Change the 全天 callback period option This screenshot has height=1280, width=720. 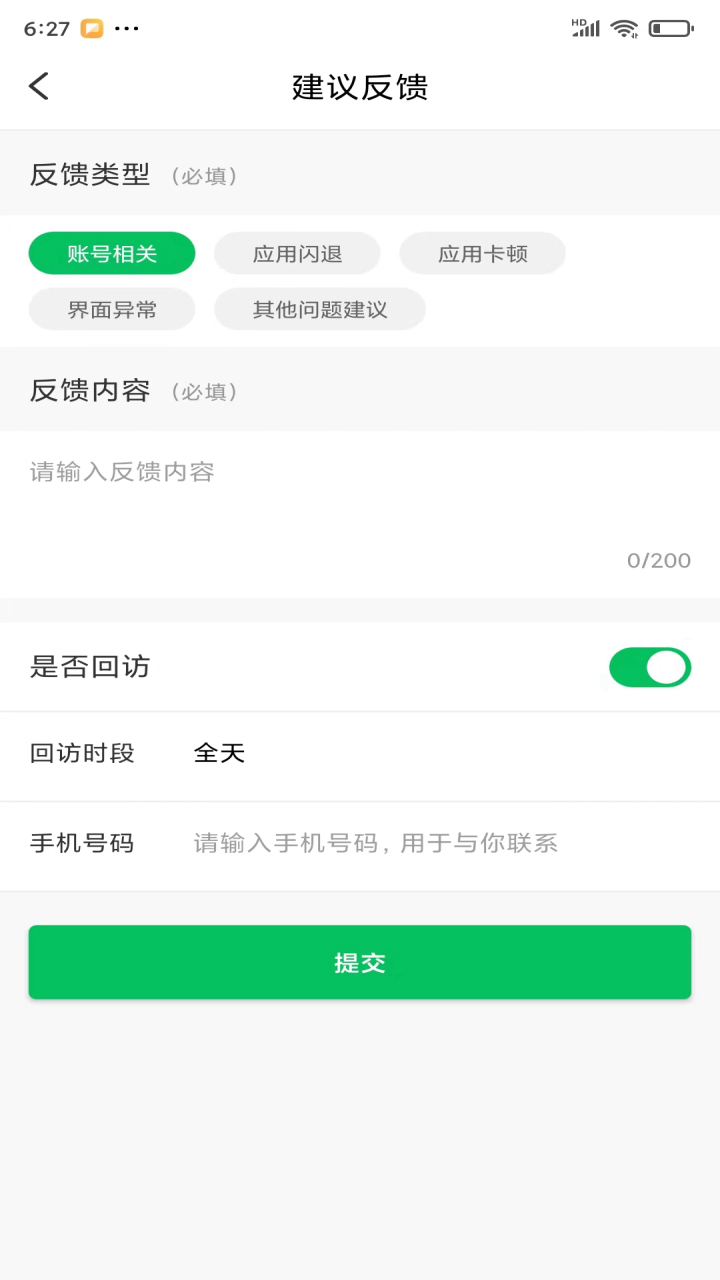tap(219, 753)
